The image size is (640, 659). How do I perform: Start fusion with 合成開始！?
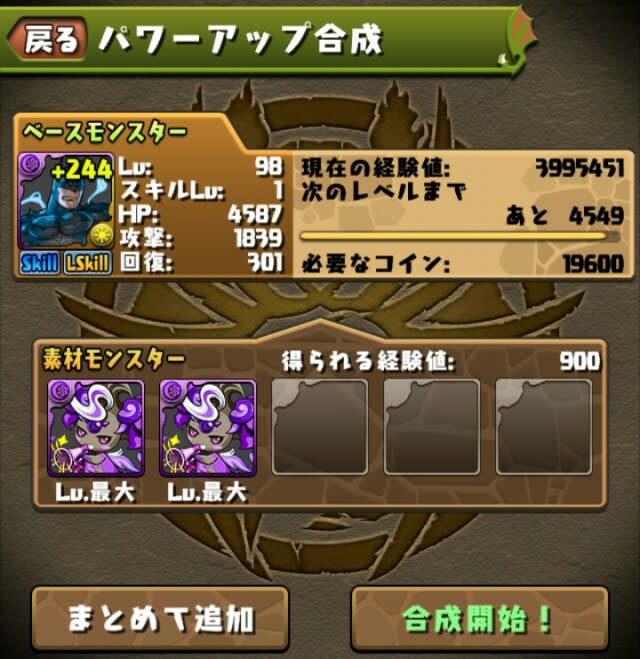(x=479, y=618)
